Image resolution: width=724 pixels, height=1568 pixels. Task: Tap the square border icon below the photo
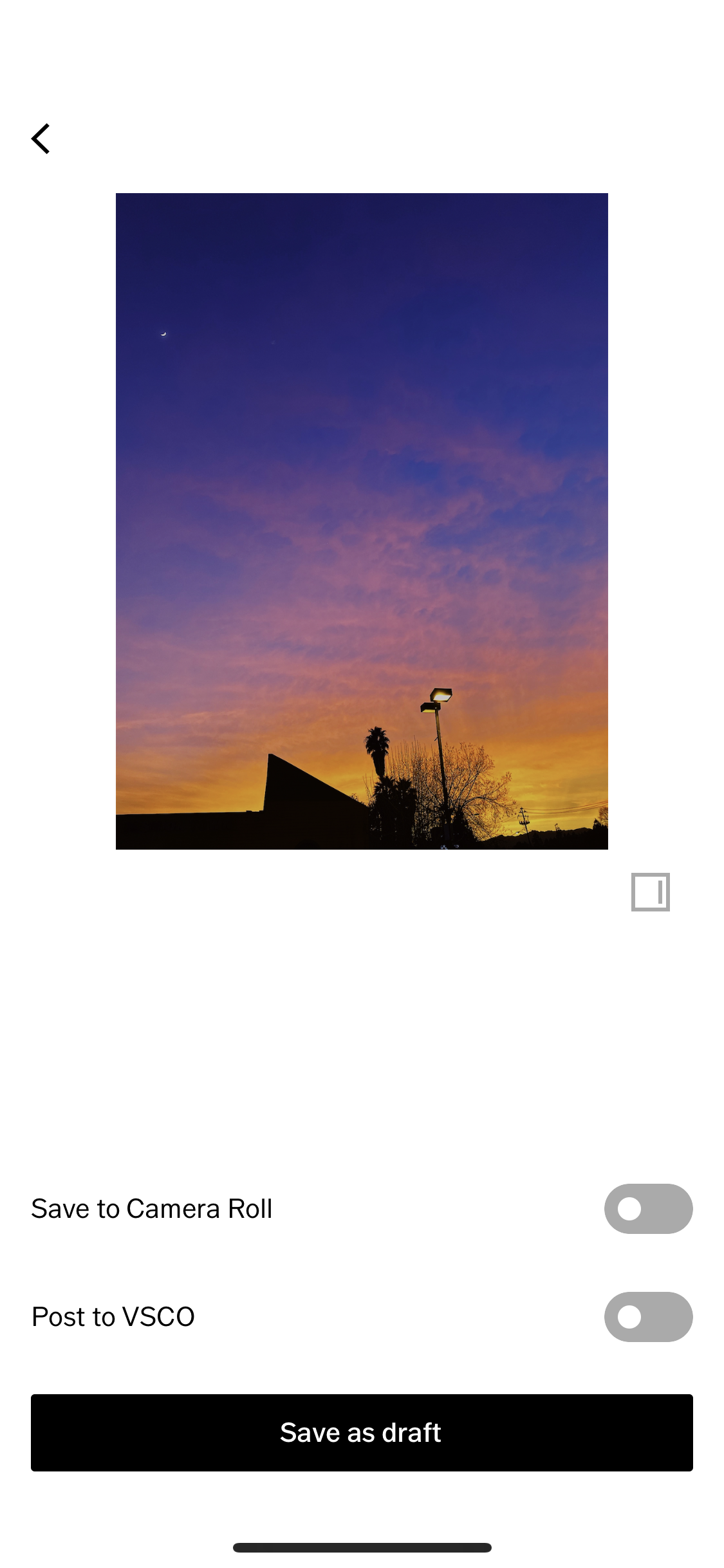(x=650, y=892)
